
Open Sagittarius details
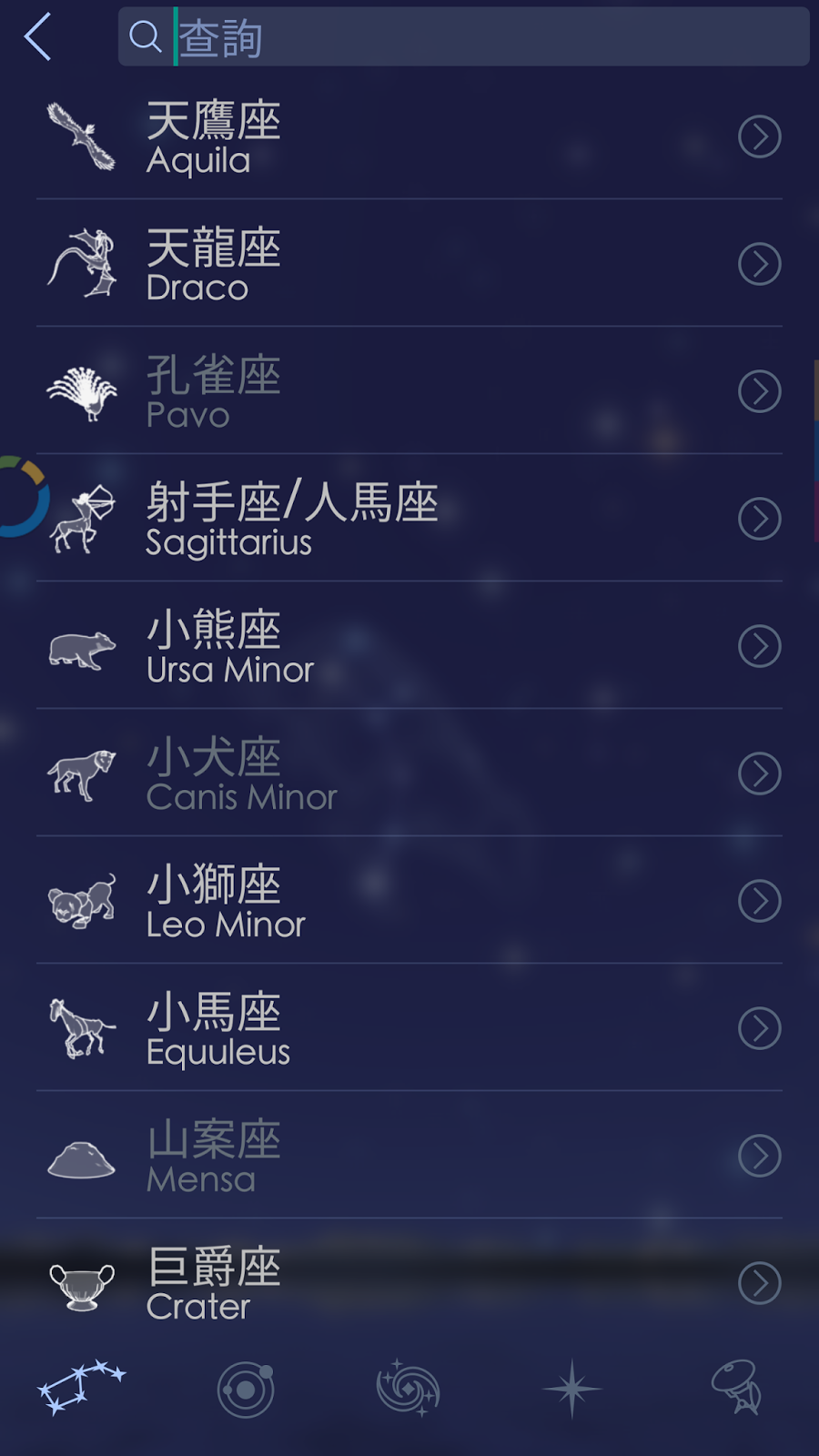409,519
